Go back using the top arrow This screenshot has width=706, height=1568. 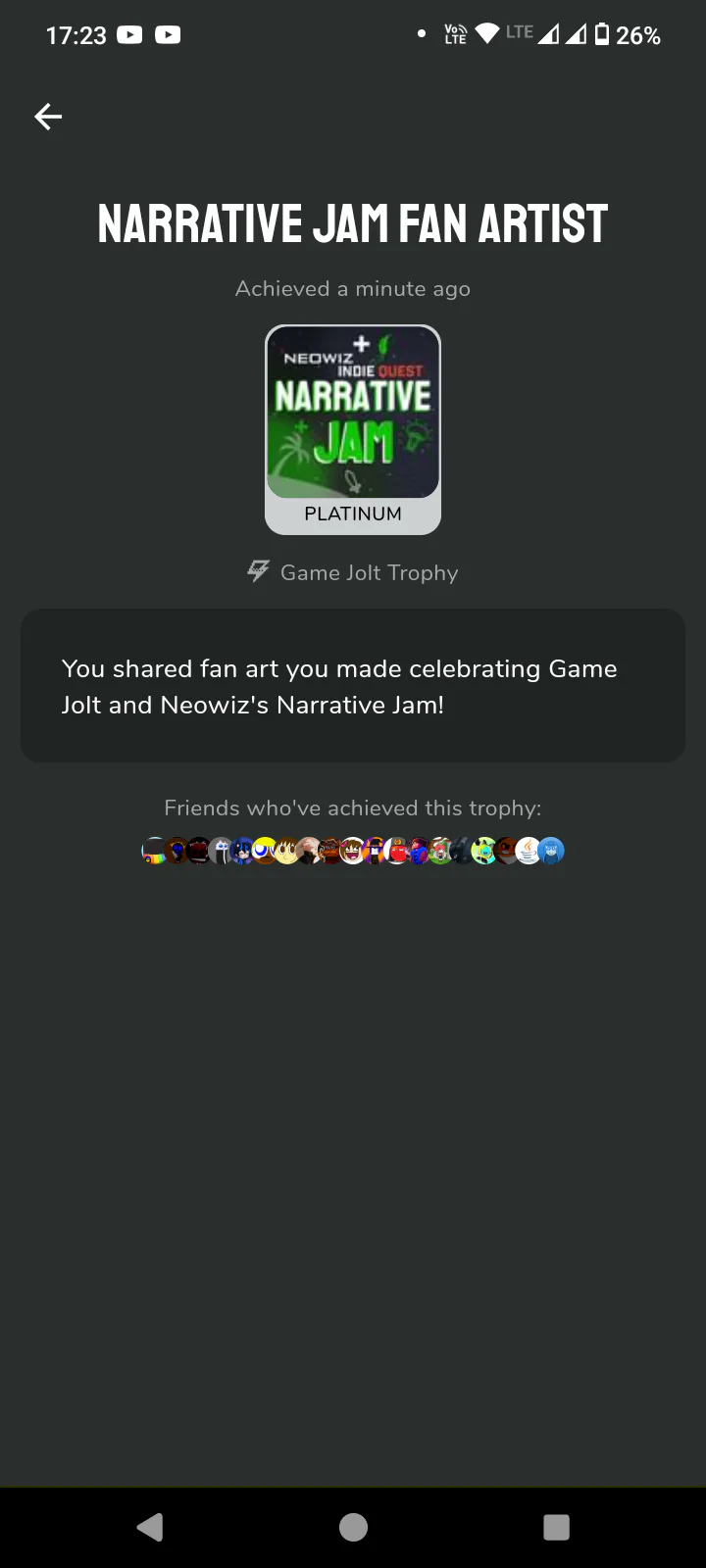pos(48,118)
